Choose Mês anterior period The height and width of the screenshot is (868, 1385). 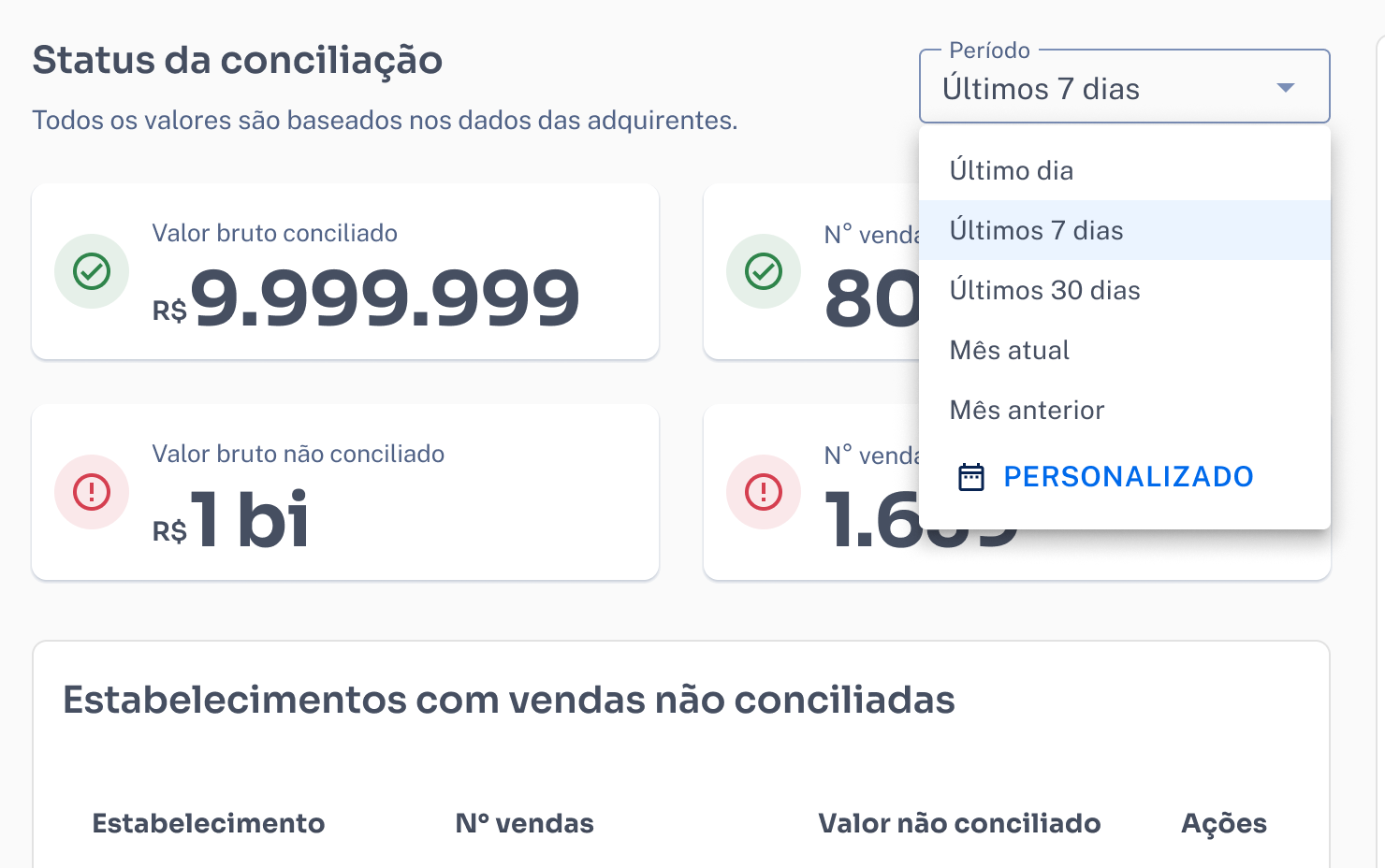point(1027,410)
